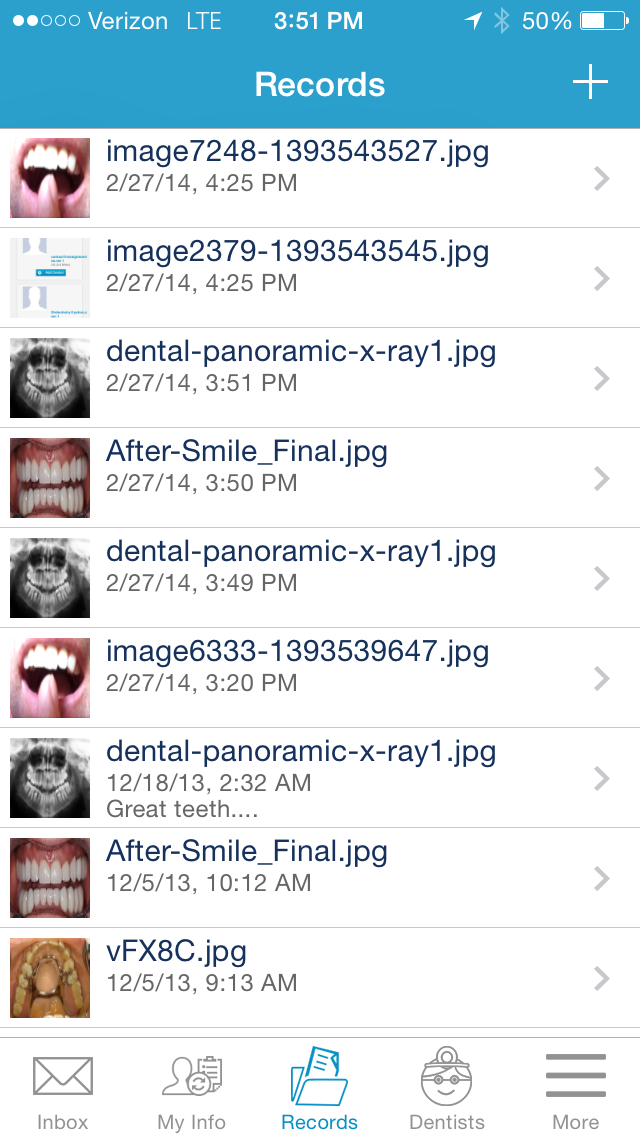Select the Records tab
640x1136 pixels.
320,1090
